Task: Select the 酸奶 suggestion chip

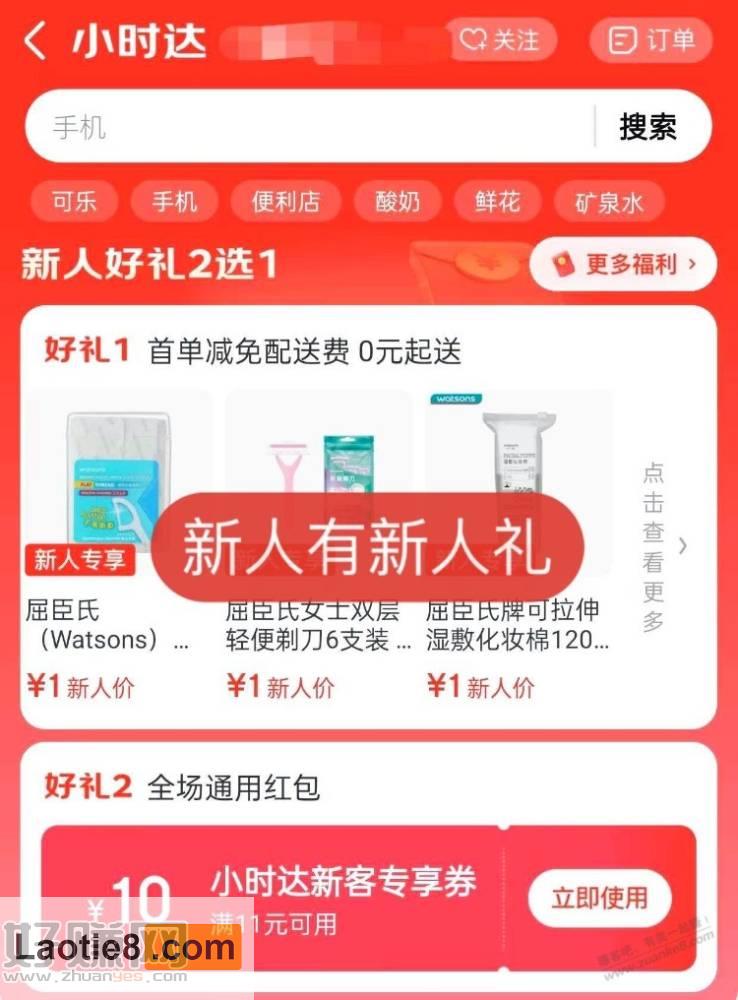Action: (398, 202)
